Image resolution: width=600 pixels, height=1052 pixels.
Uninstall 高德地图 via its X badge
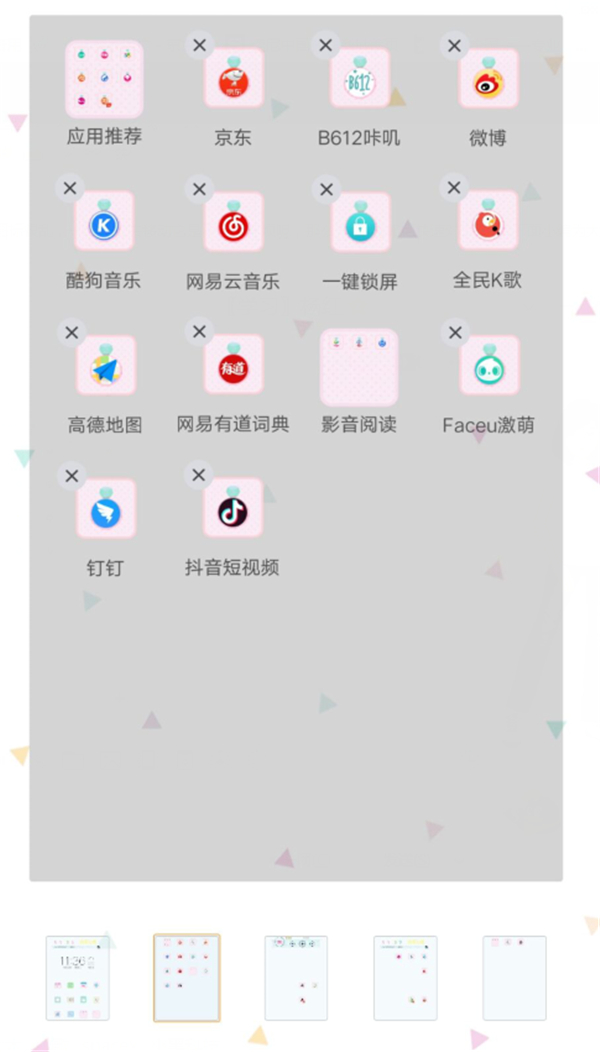[x=71, y=332]
